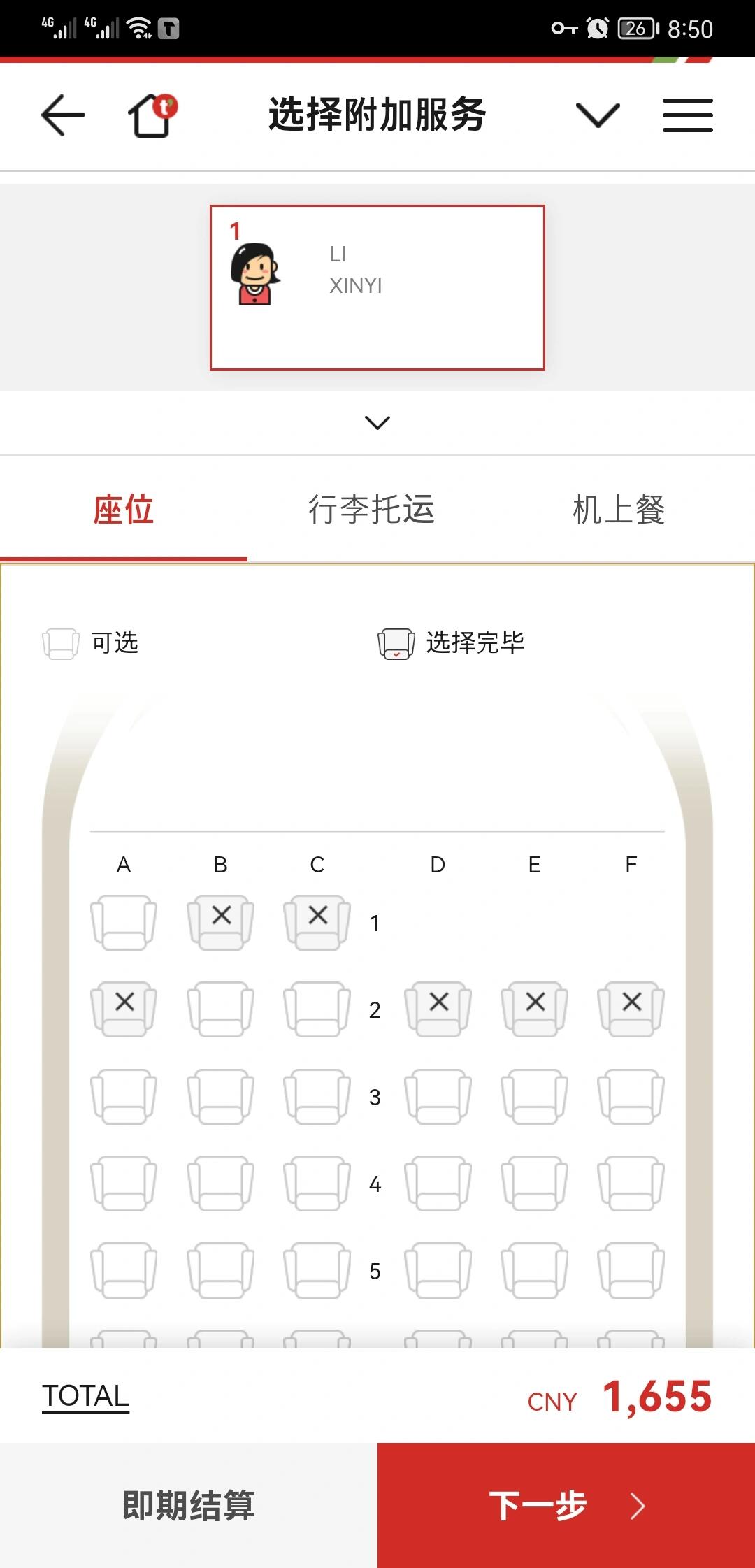Expand the header dropdown chevron

(598, 115)
